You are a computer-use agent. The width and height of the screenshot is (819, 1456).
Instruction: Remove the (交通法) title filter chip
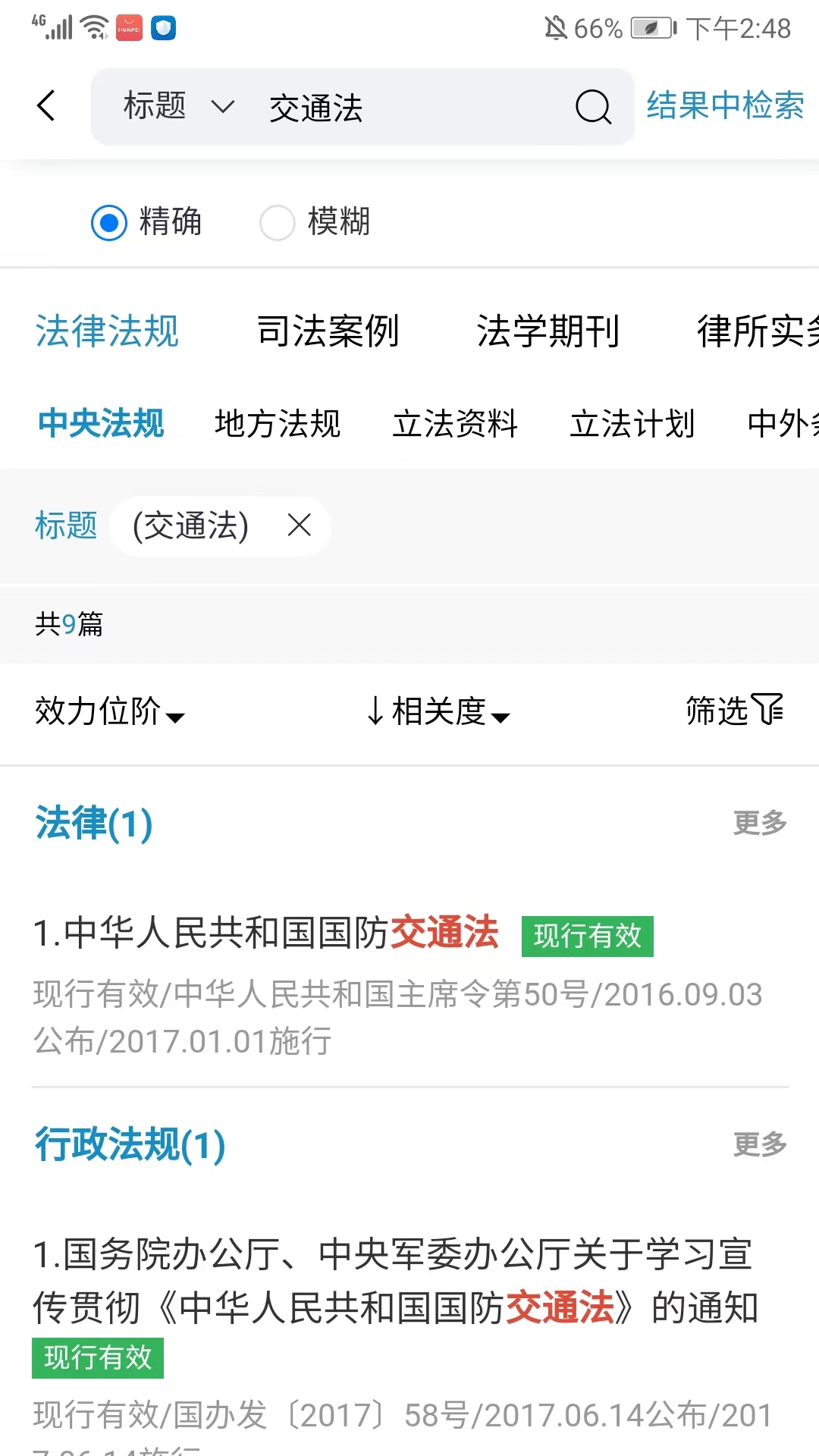click(300, 525)
